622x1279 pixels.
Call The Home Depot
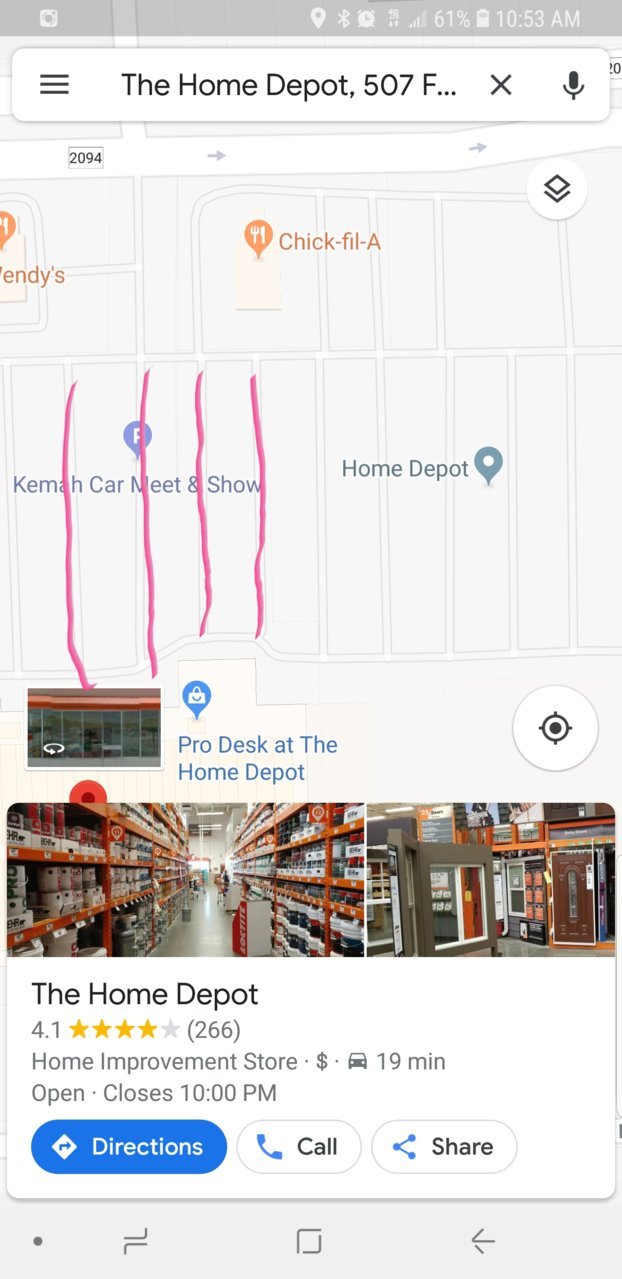299,1147
